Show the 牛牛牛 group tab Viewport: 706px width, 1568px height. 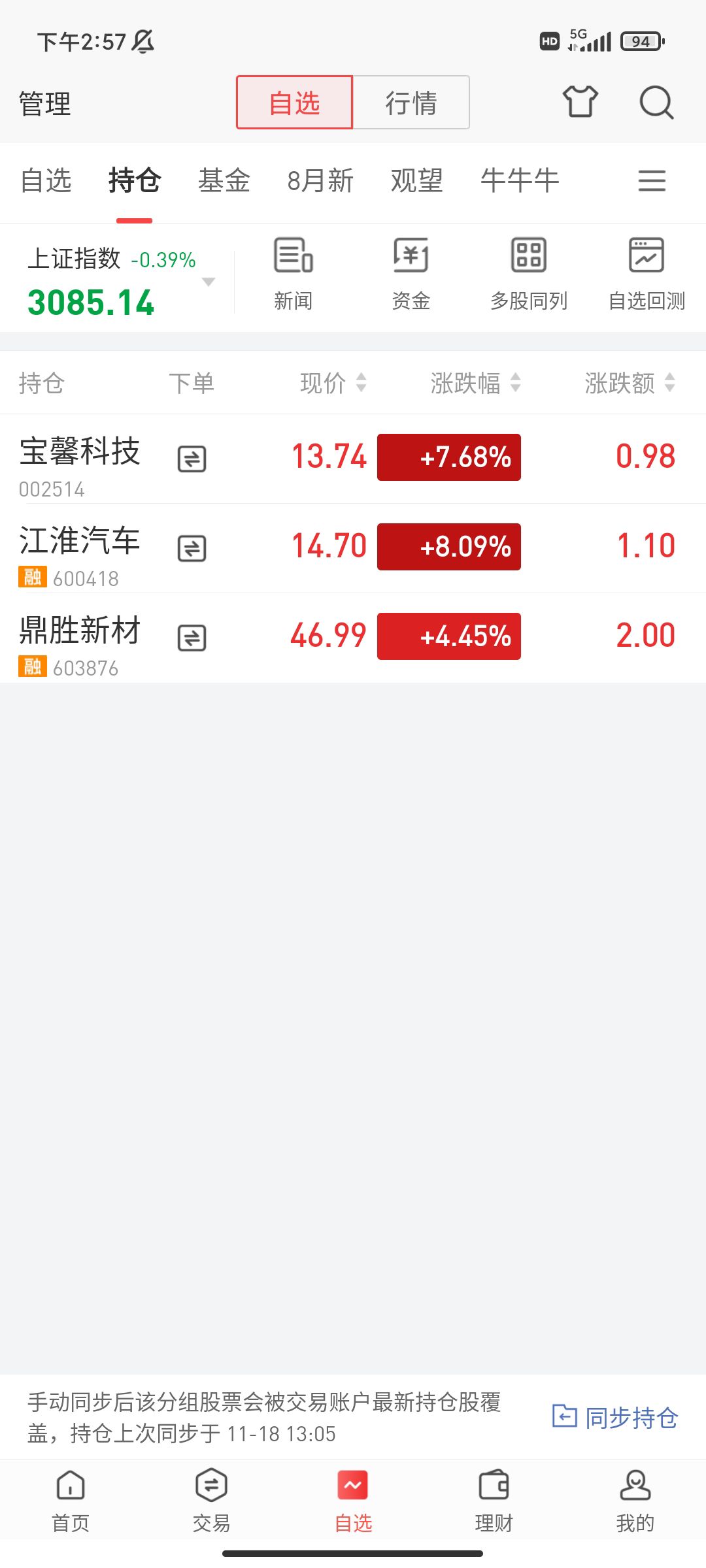click(520, 180)
